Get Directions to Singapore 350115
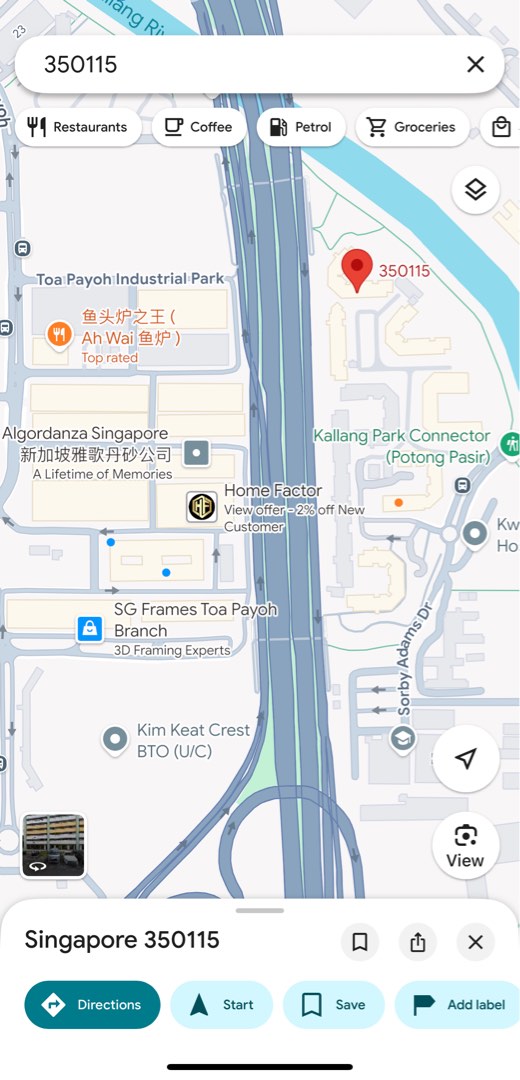 92,1005
